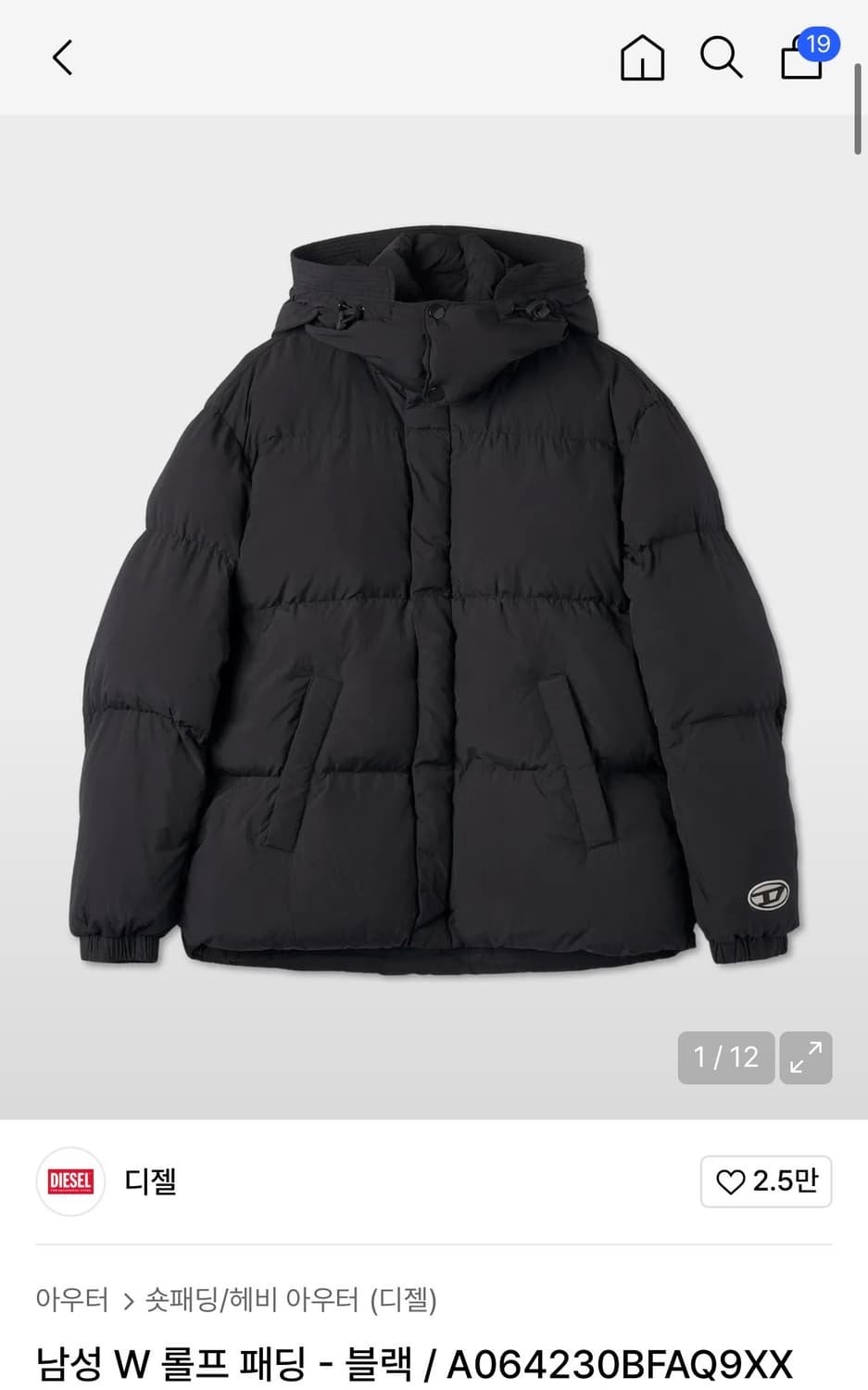868x1390 pixels.
Task: Tap the 1/12 image counter
Action: click(726, 1057)
